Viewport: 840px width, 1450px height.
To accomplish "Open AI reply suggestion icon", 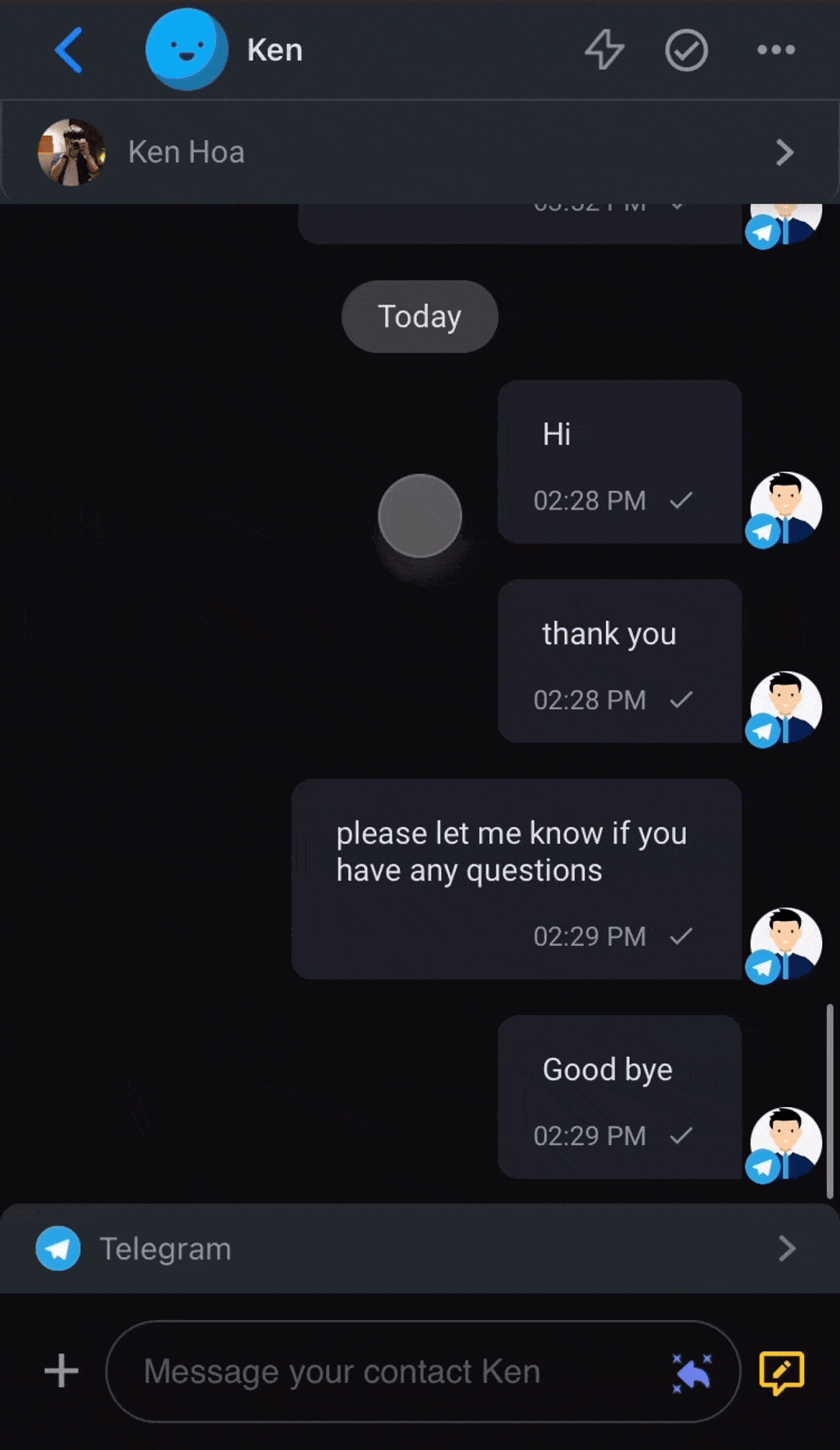I will point(691,1372).
